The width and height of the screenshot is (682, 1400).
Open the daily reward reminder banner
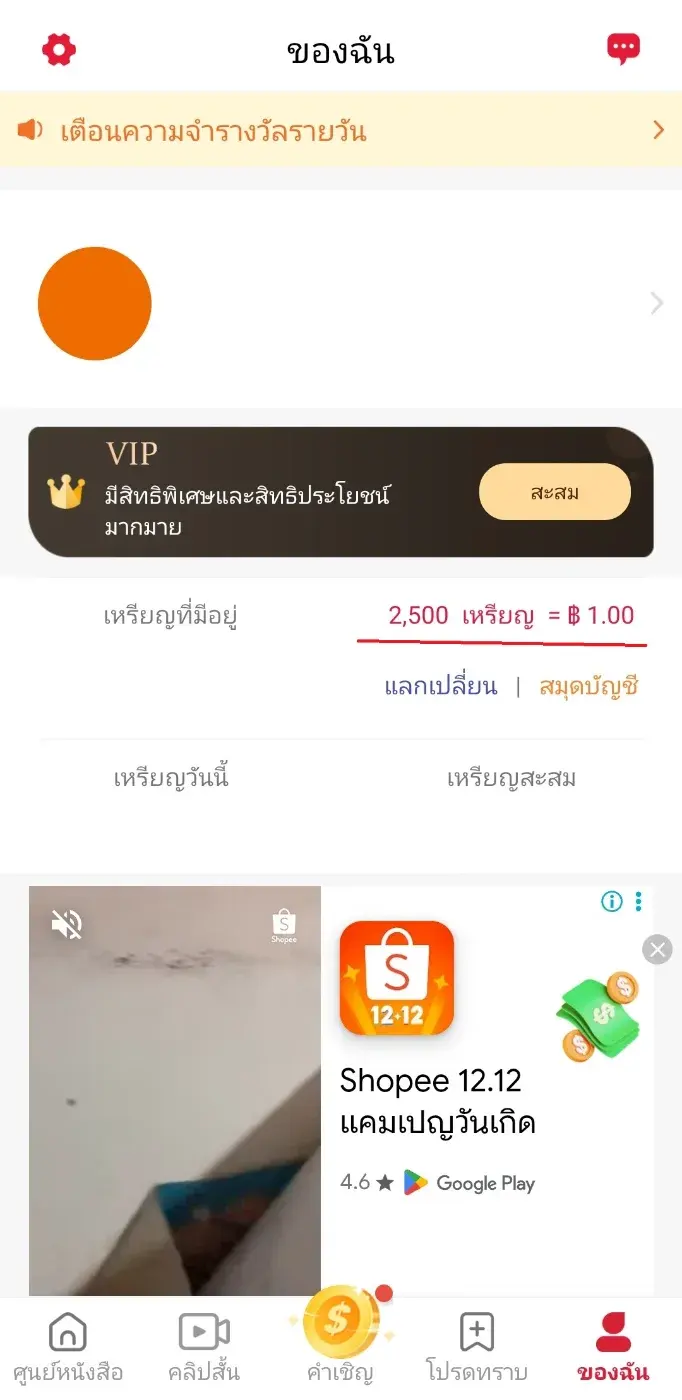tap(340, 130)
